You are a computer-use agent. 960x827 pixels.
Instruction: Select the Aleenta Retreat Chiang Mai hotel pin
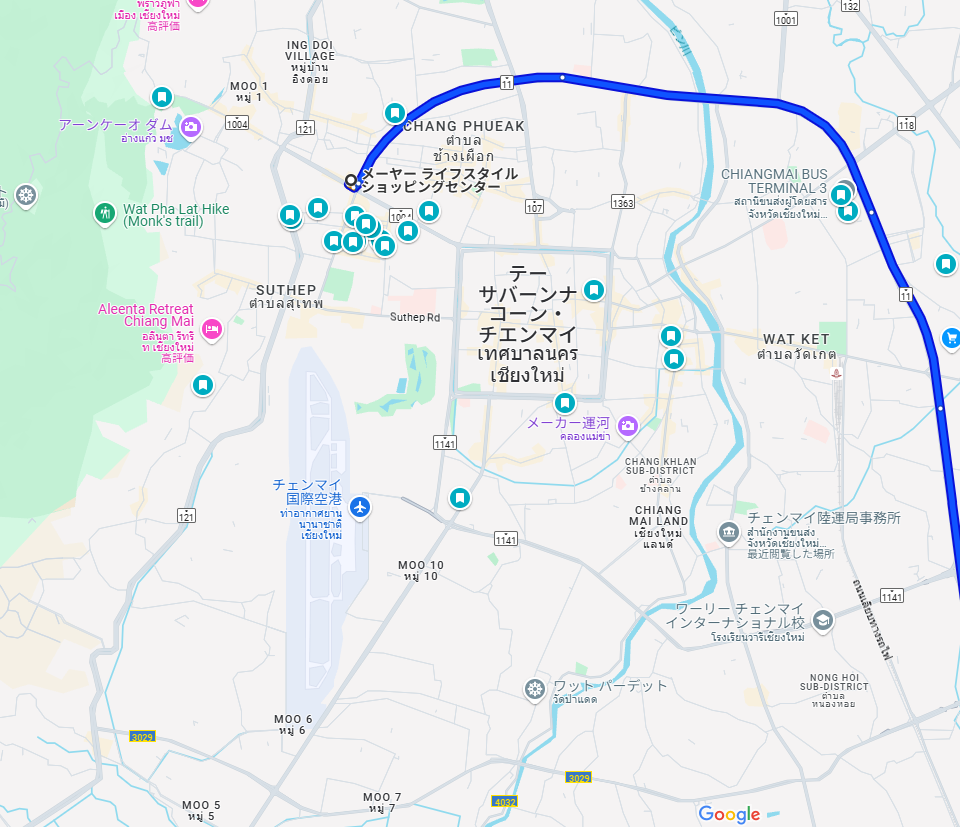[211, 329]
